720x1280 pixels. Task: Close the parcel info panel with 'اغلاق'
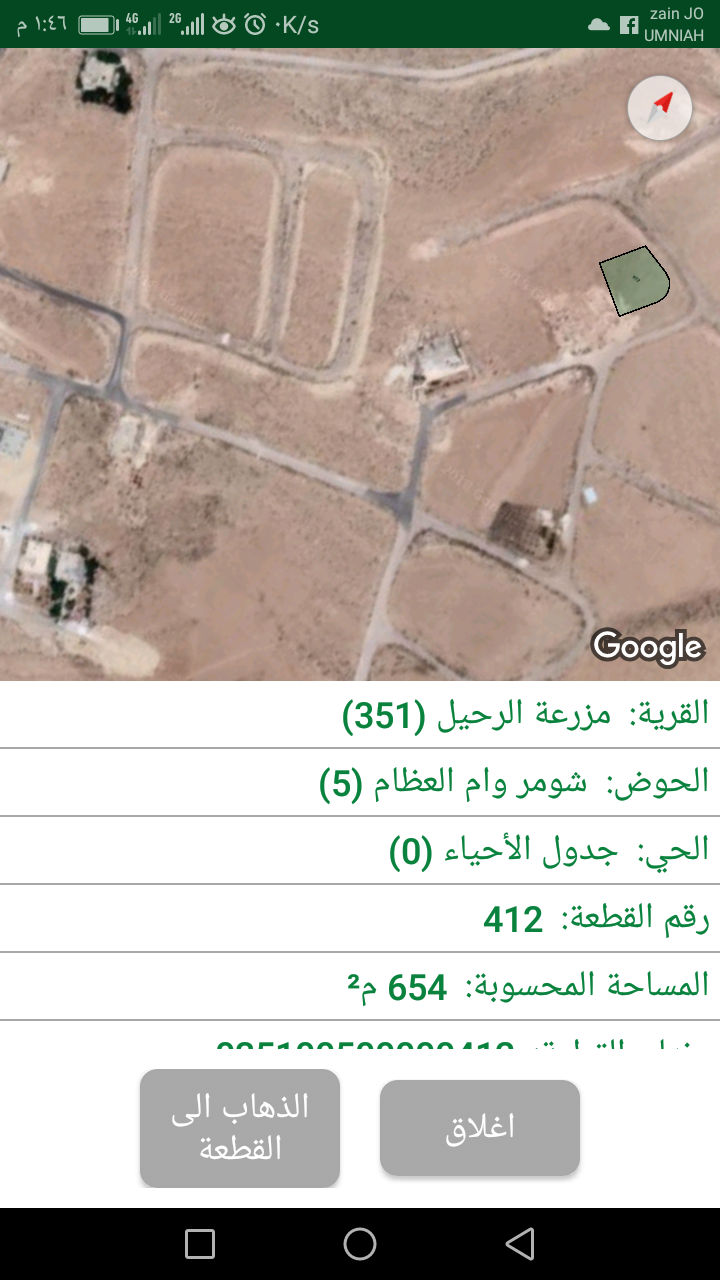tap(480, 1128)
